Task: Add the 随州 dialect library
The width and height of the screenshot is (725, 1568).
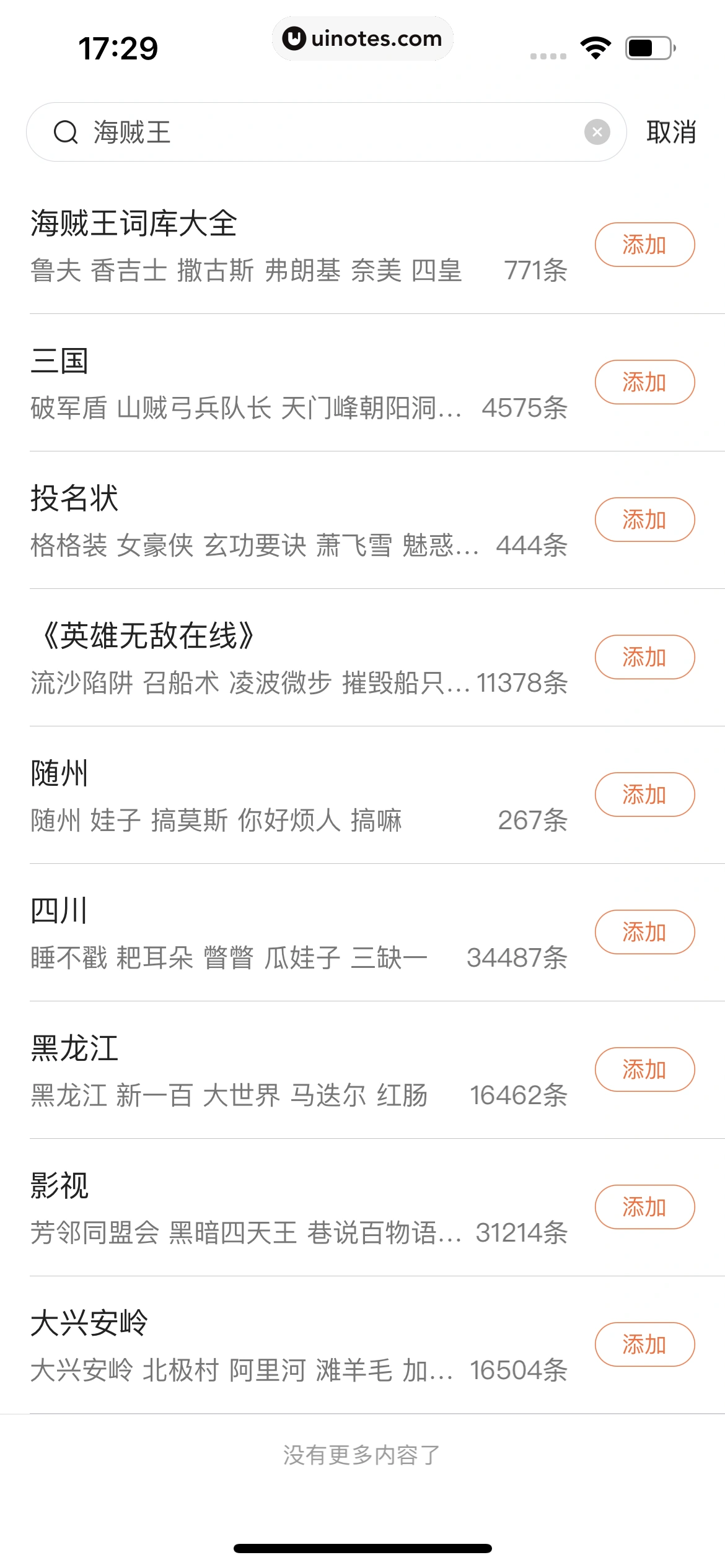Action: click(x=644, y=795)
